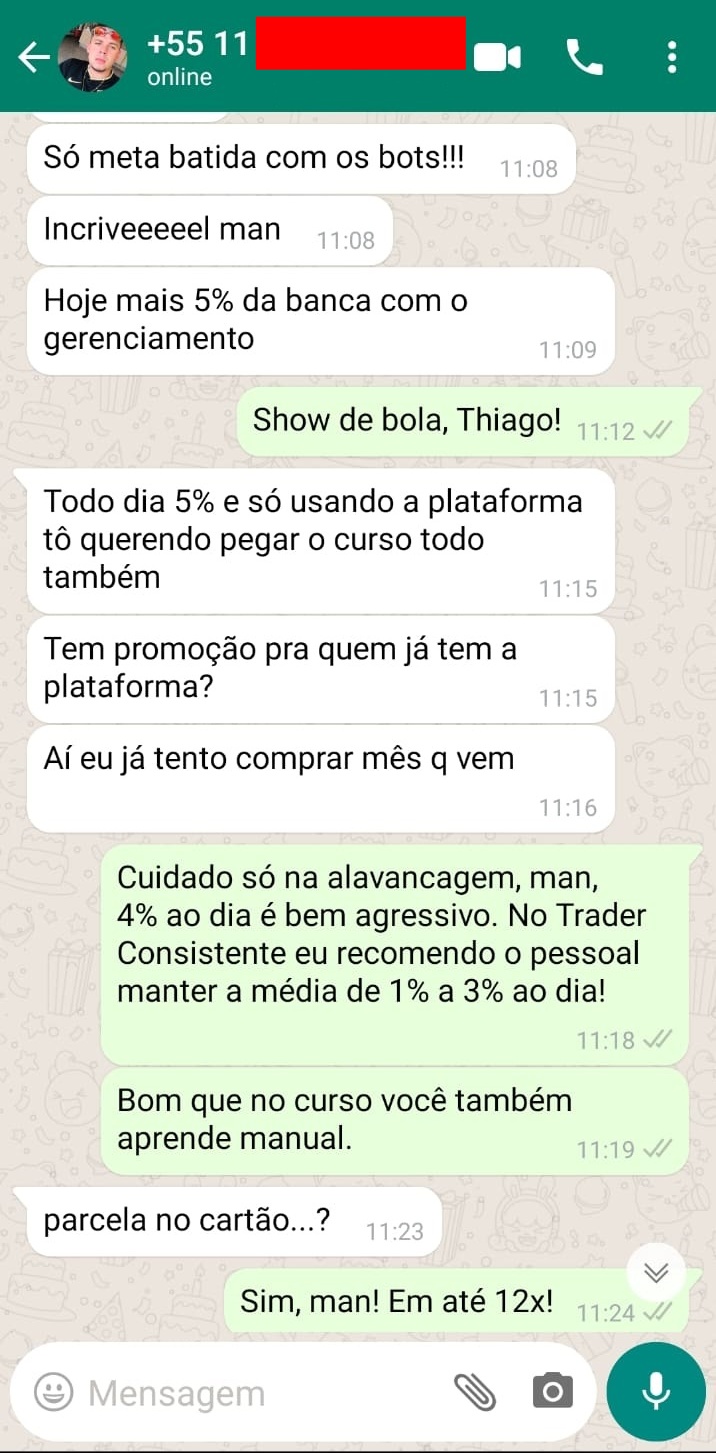Open the emoji picker

pos(53,1392)
